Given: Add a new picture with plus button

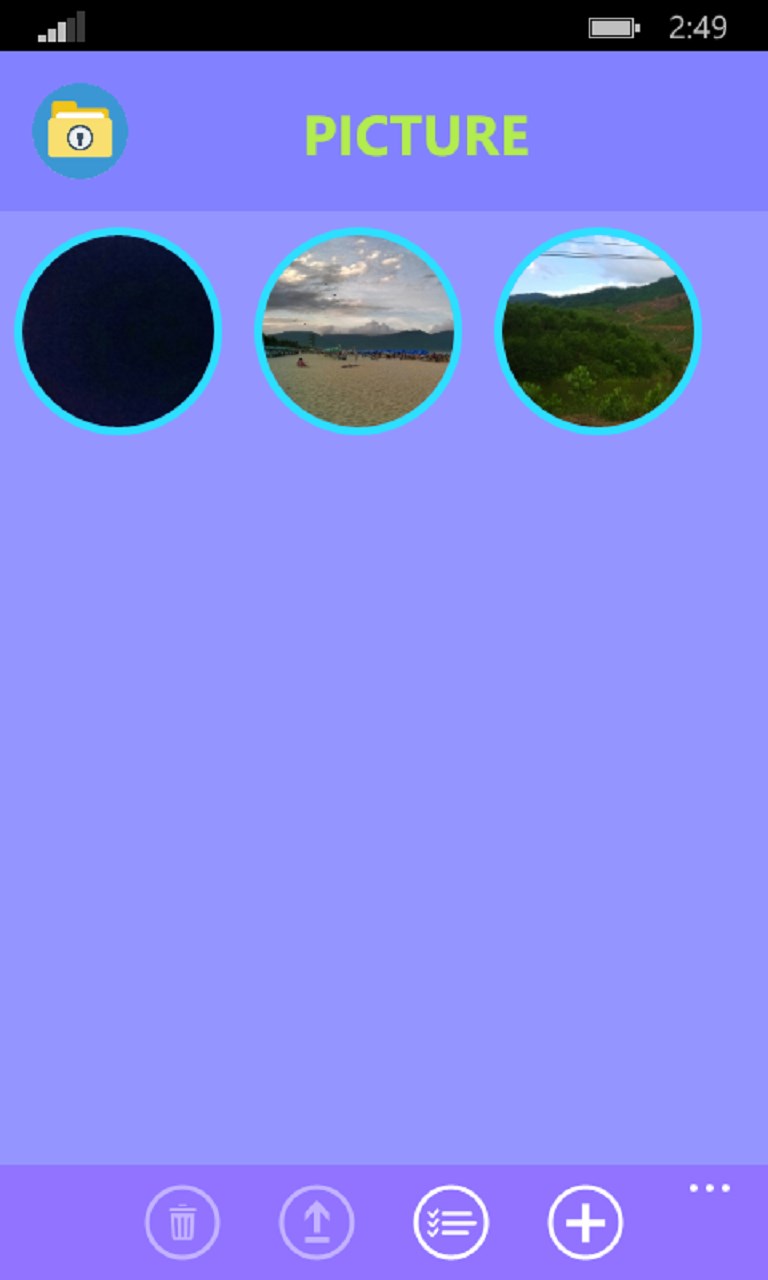Looking at the screenshot, I should coord(585,1222).
